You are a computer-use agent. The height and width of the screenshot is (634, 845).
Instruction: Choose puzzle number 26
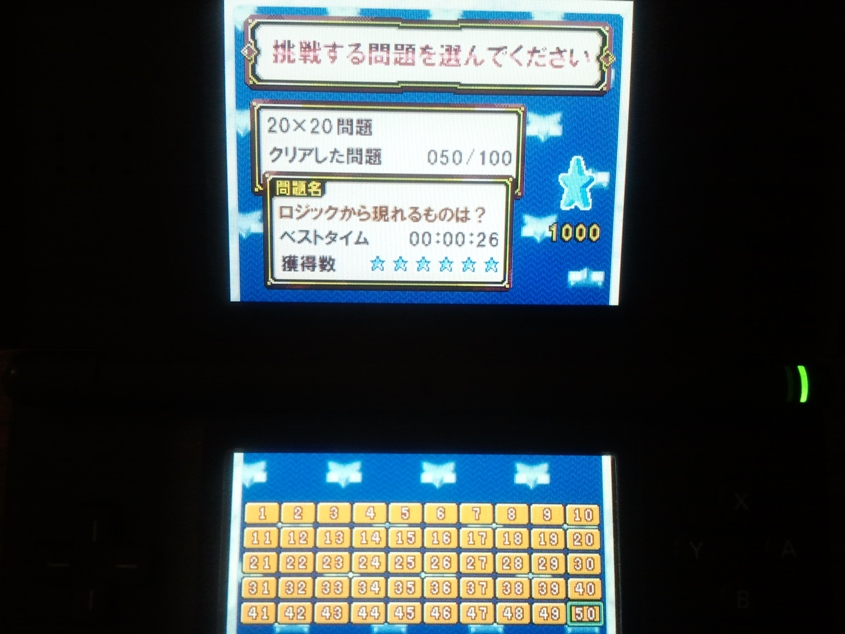point(441,563)
